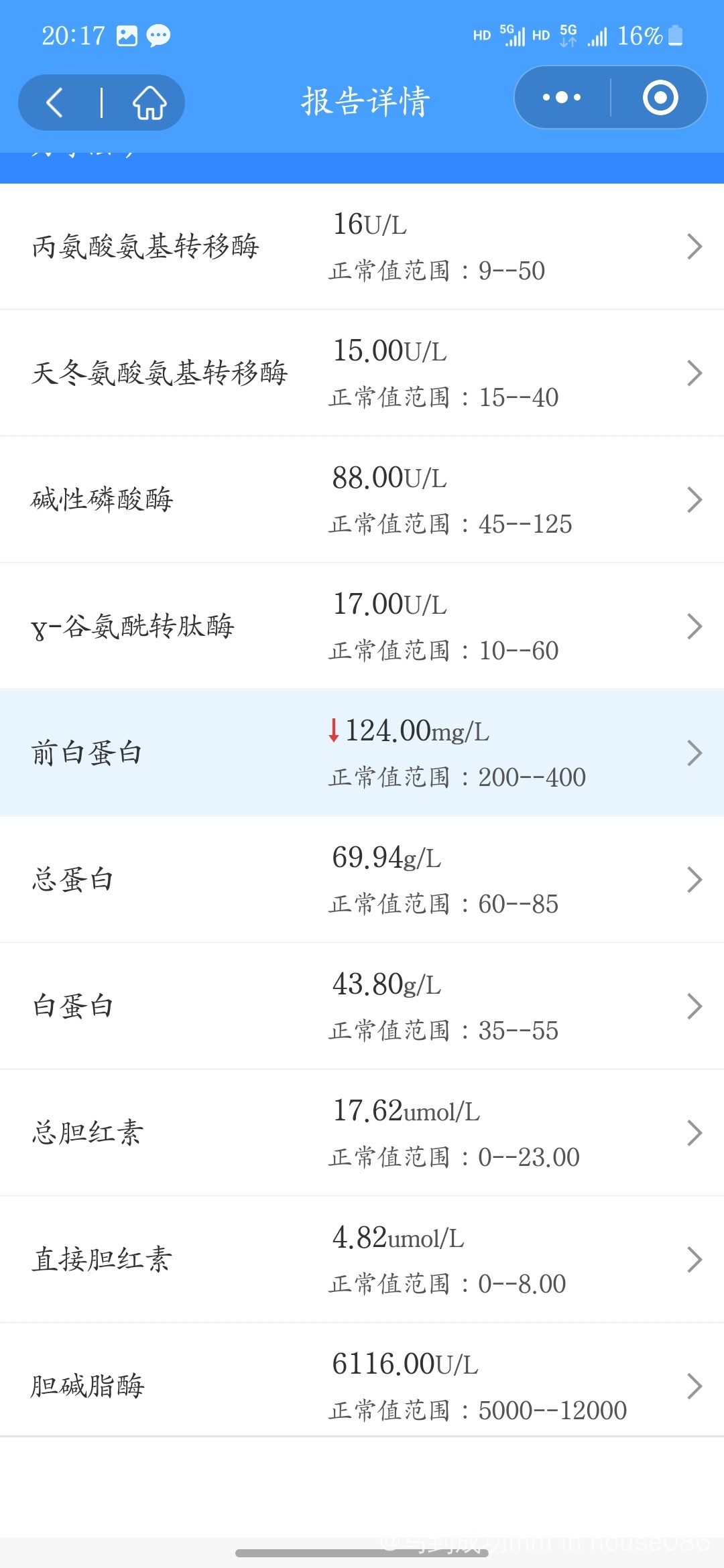
Task: View details for 碱性磷酸酶
Action: tap(362, 500)
